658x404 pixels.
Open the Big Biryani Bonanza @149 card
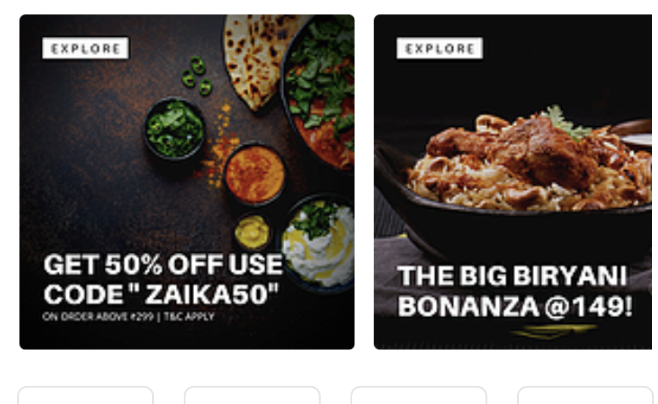coord(514,182)
